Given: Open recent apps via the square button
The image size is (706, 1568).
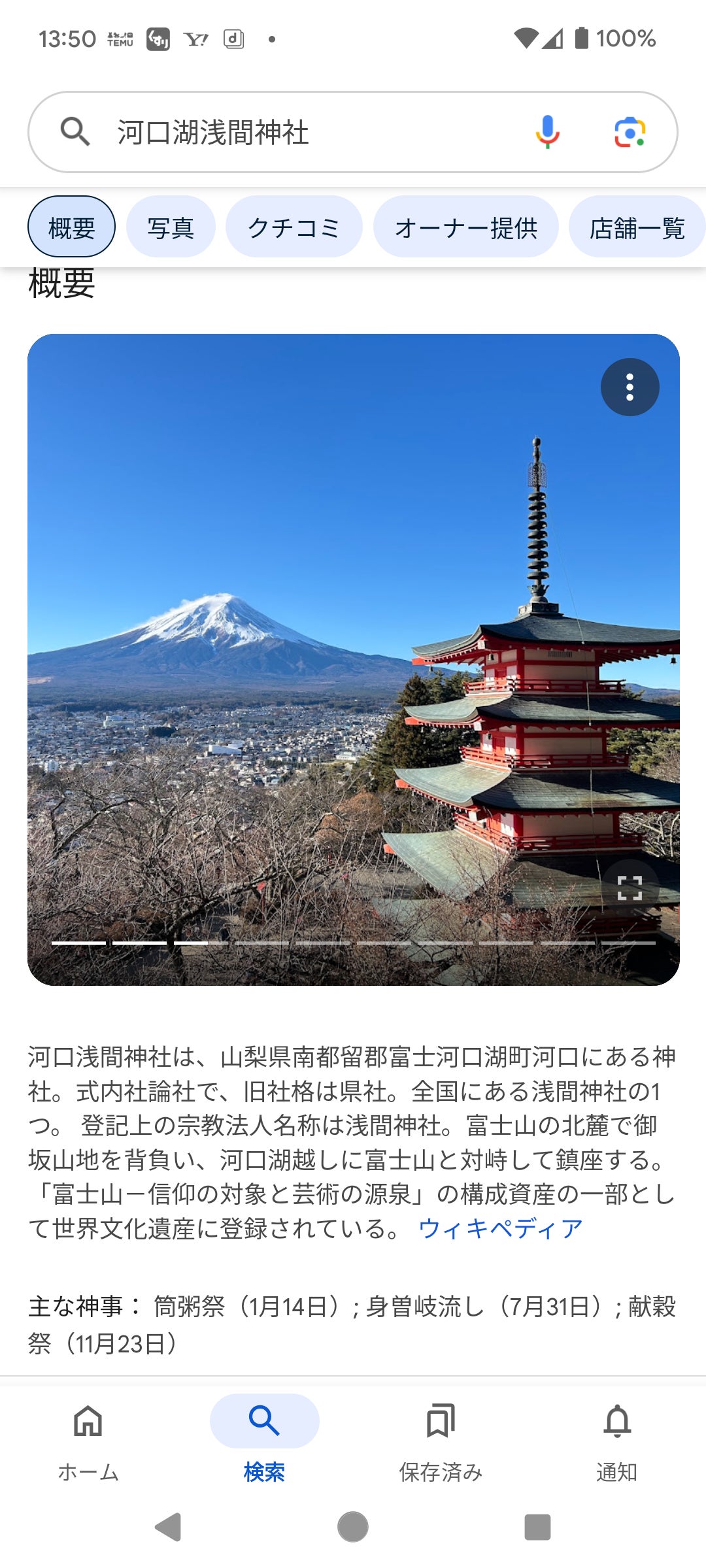Looking at the screenshot, I should (537, 1527).
